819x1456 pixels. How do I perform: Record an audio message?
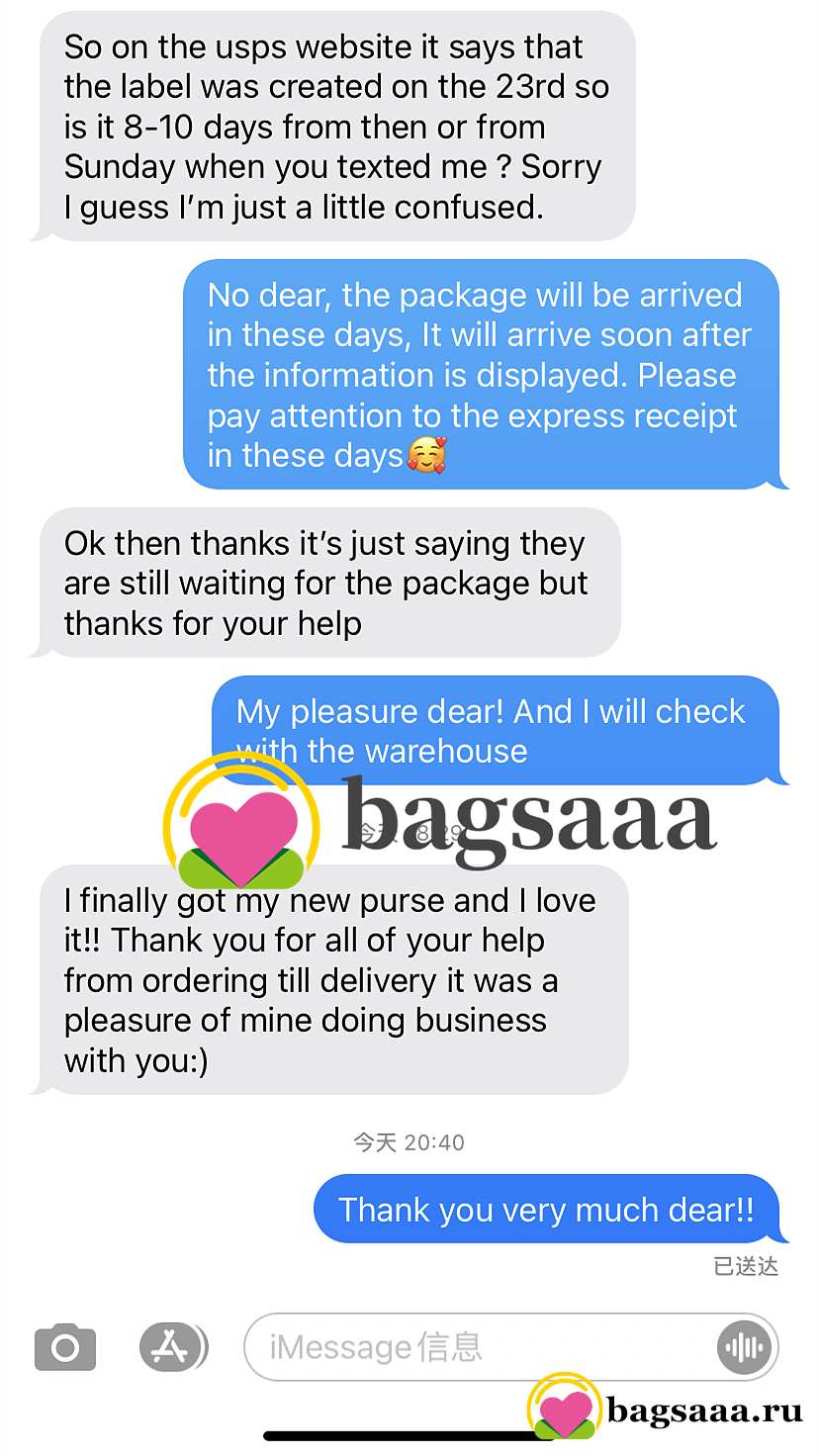743,1347
